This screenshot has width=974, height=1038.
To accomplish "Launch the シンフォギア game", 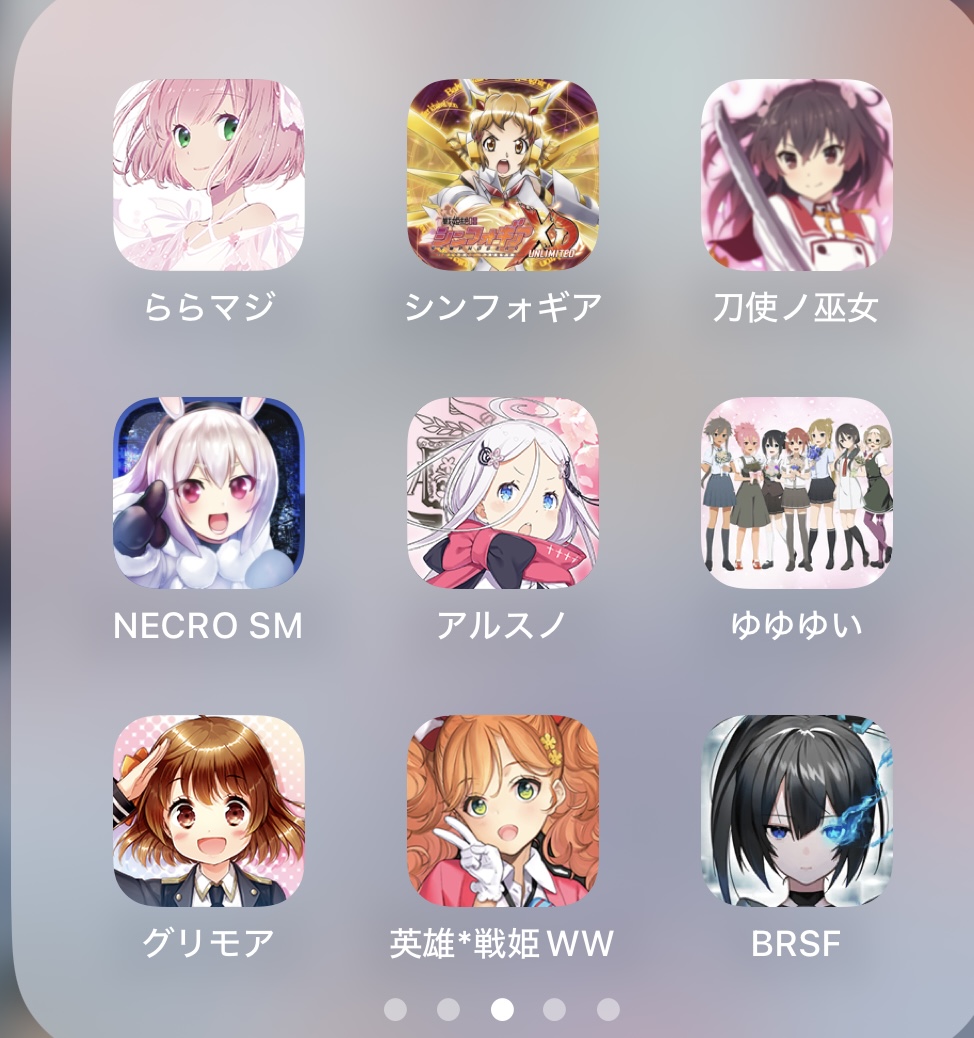I will (x=502, y=175).
